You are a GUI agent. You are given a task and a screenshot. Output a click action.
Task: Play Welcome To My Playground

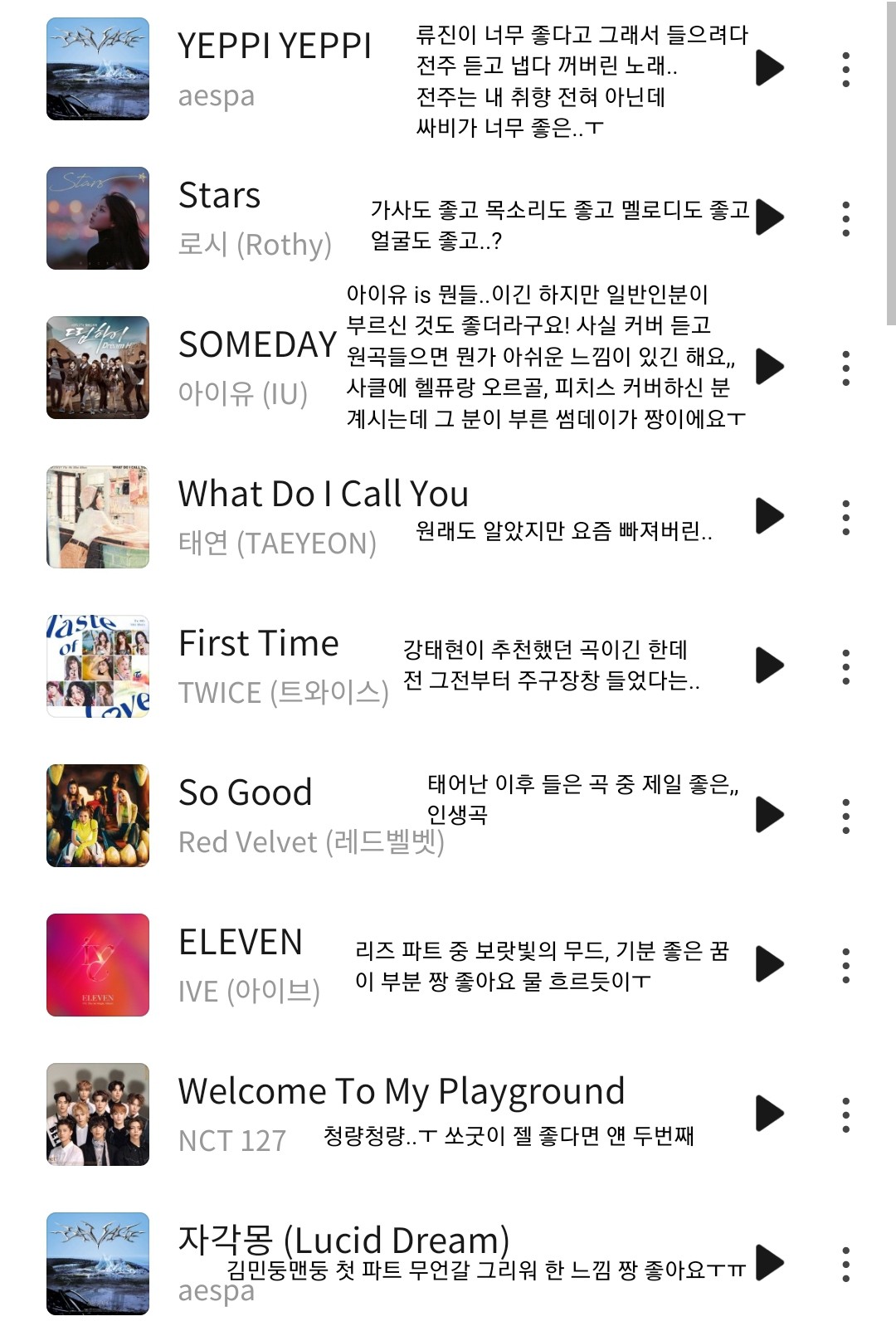coord(770,1114)
